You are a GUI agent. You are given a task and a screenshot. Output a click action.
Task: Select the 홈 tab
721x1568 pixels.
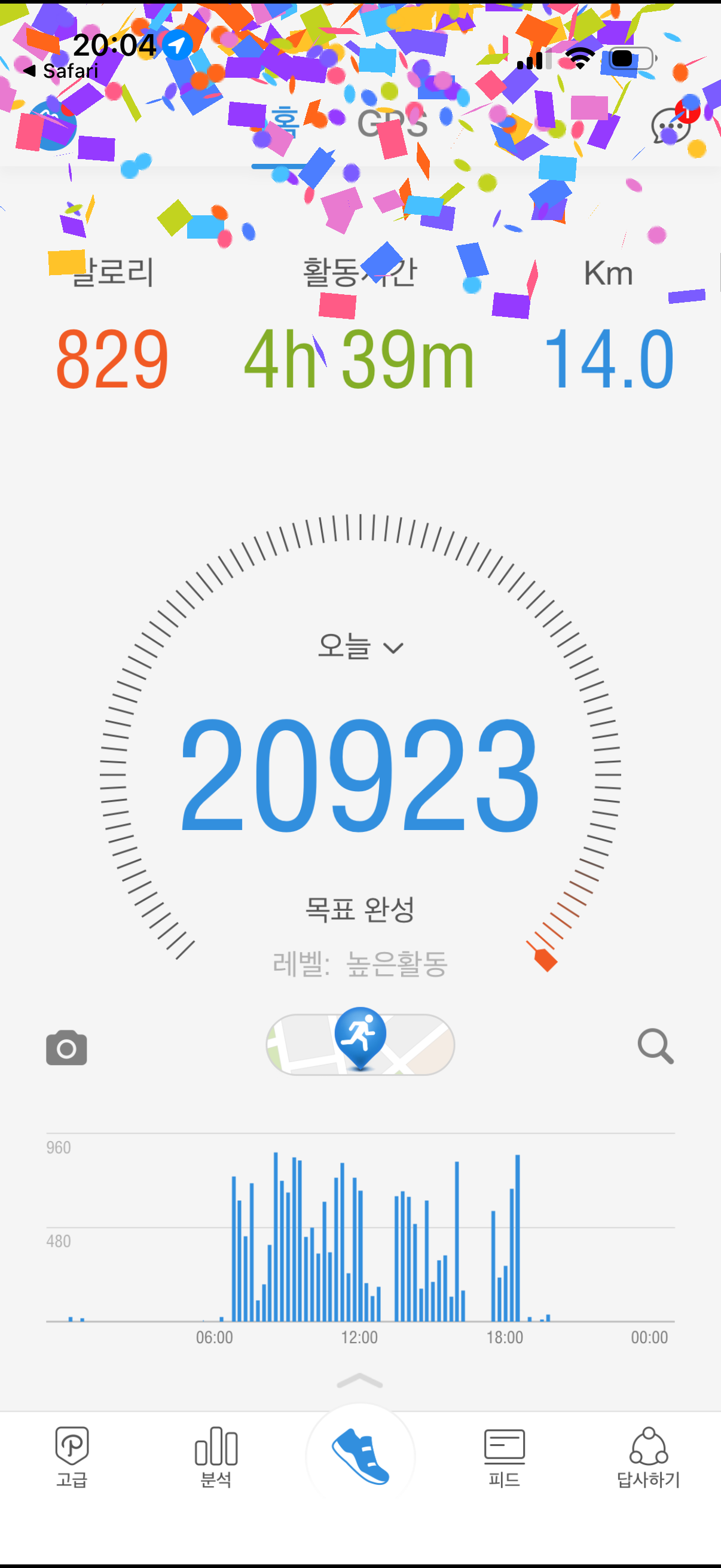pos(285,124)
